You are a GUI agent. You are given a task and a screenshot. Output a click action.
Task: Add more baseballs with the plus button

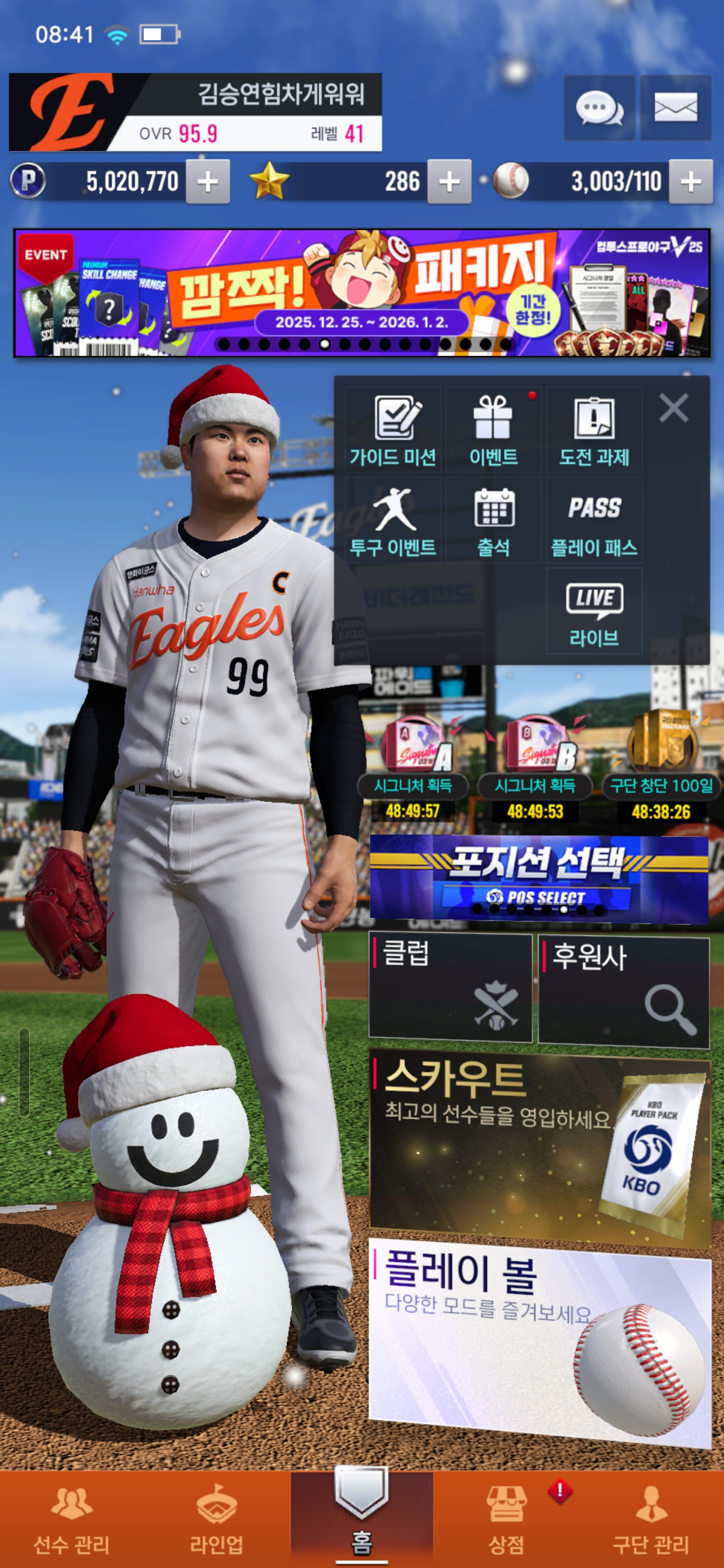(x=690, y=181)
